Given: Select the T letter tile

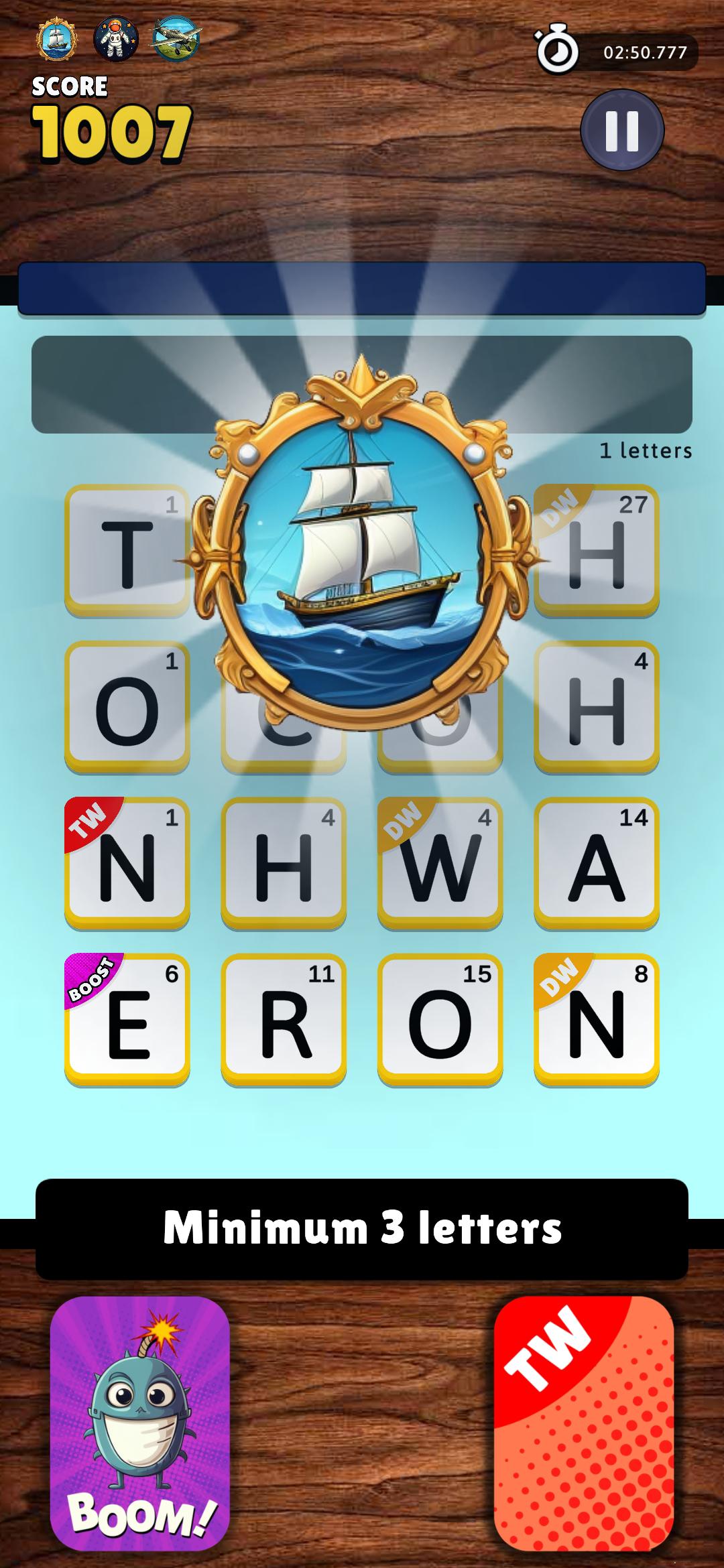Looking at the screenshot, I should pos(127,551).
